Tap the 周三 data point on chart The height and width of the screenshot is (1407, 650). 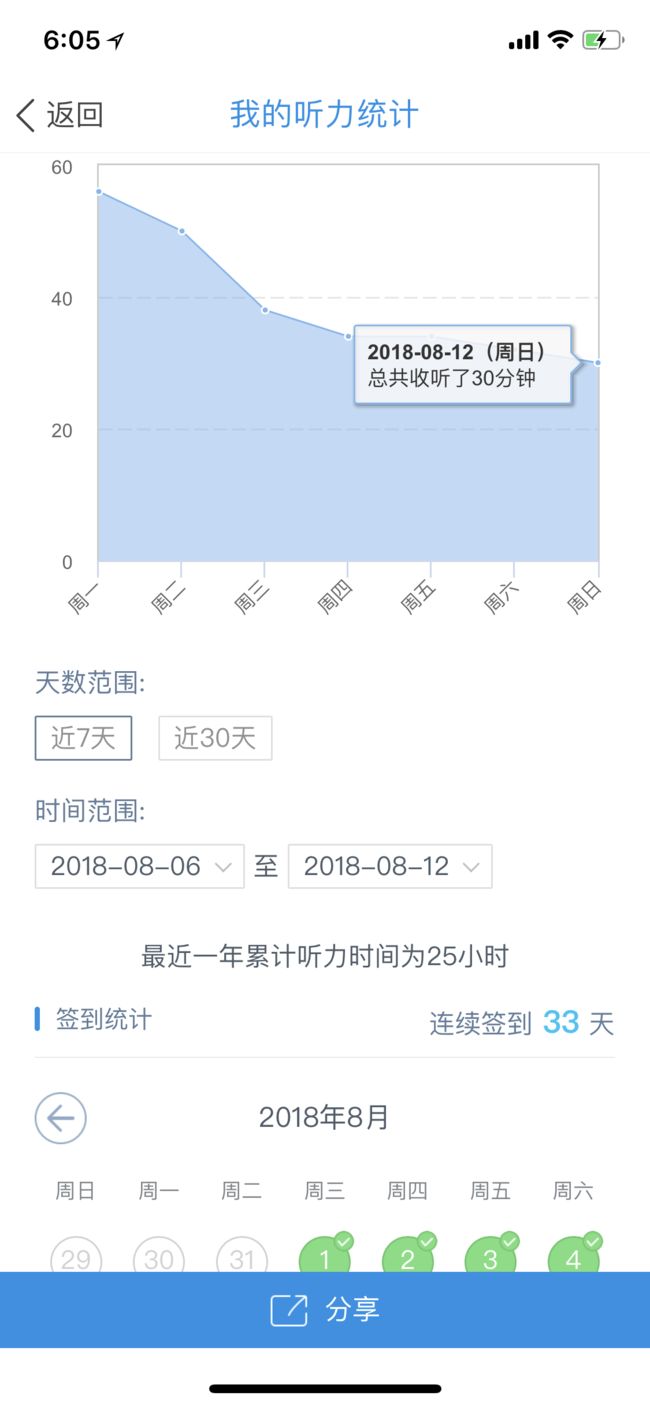coord(265,310)
